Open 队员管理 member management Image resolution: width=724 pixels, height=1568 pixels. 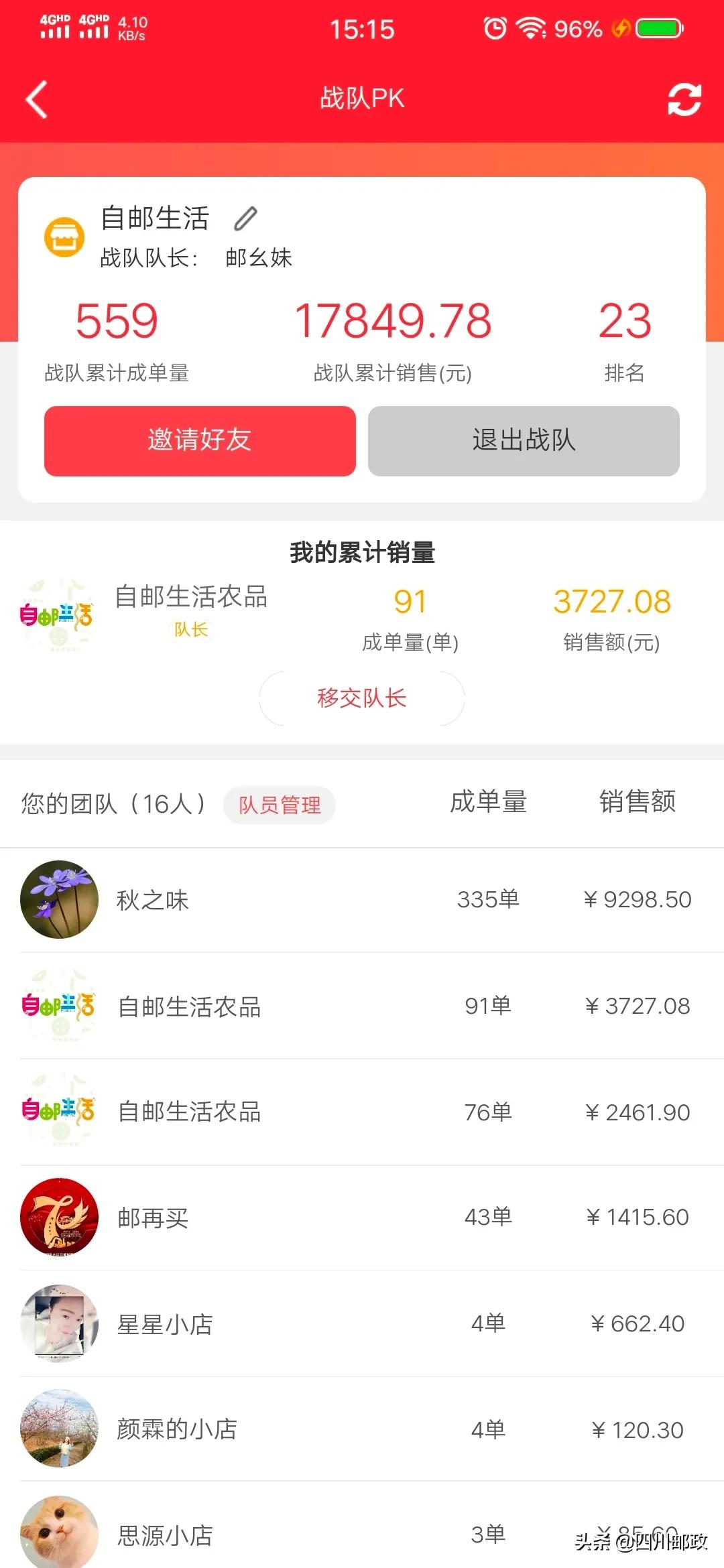280,805
